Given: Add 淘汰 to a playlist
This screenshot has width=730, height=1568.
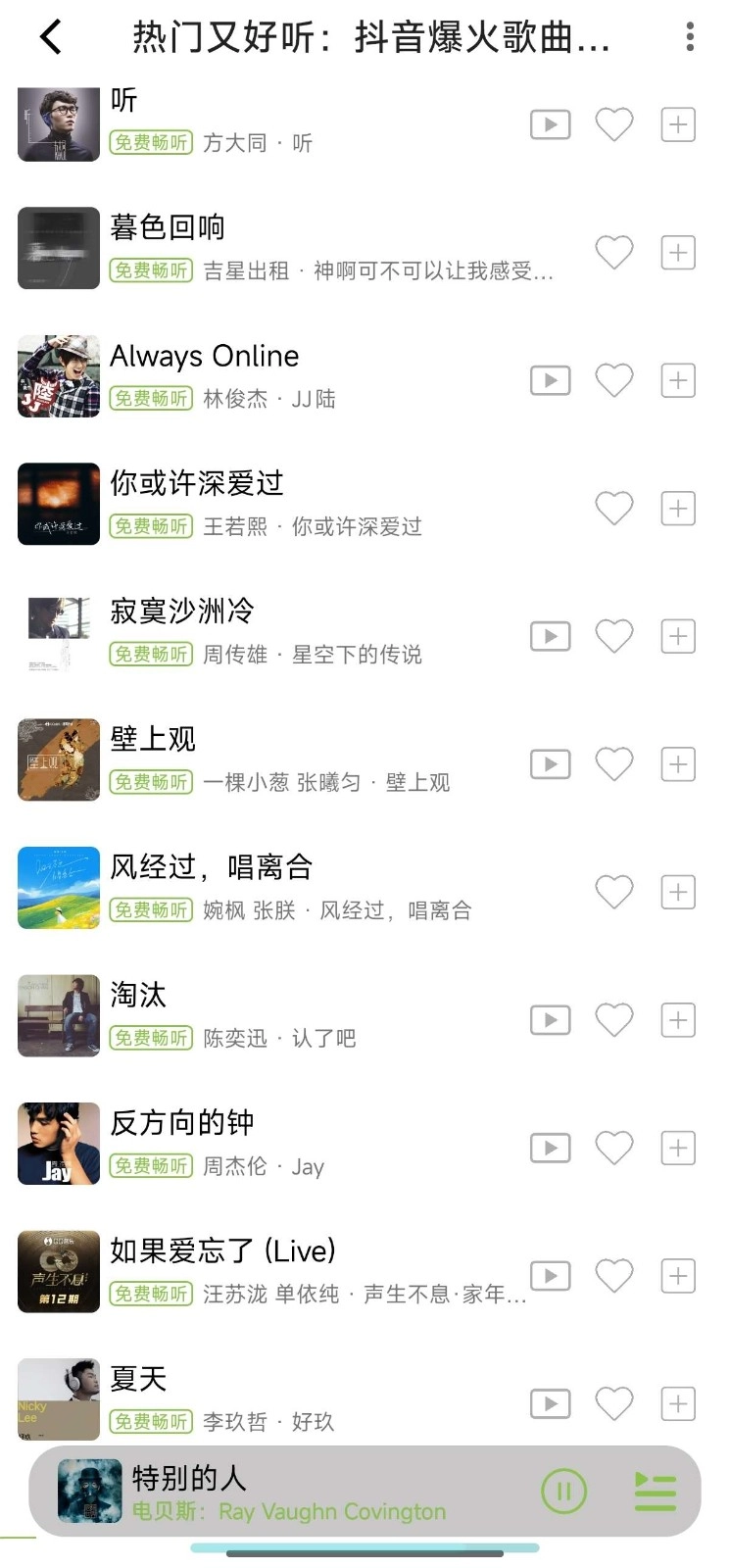Looking at the screenshot, I should click(x=678, y=1020).
